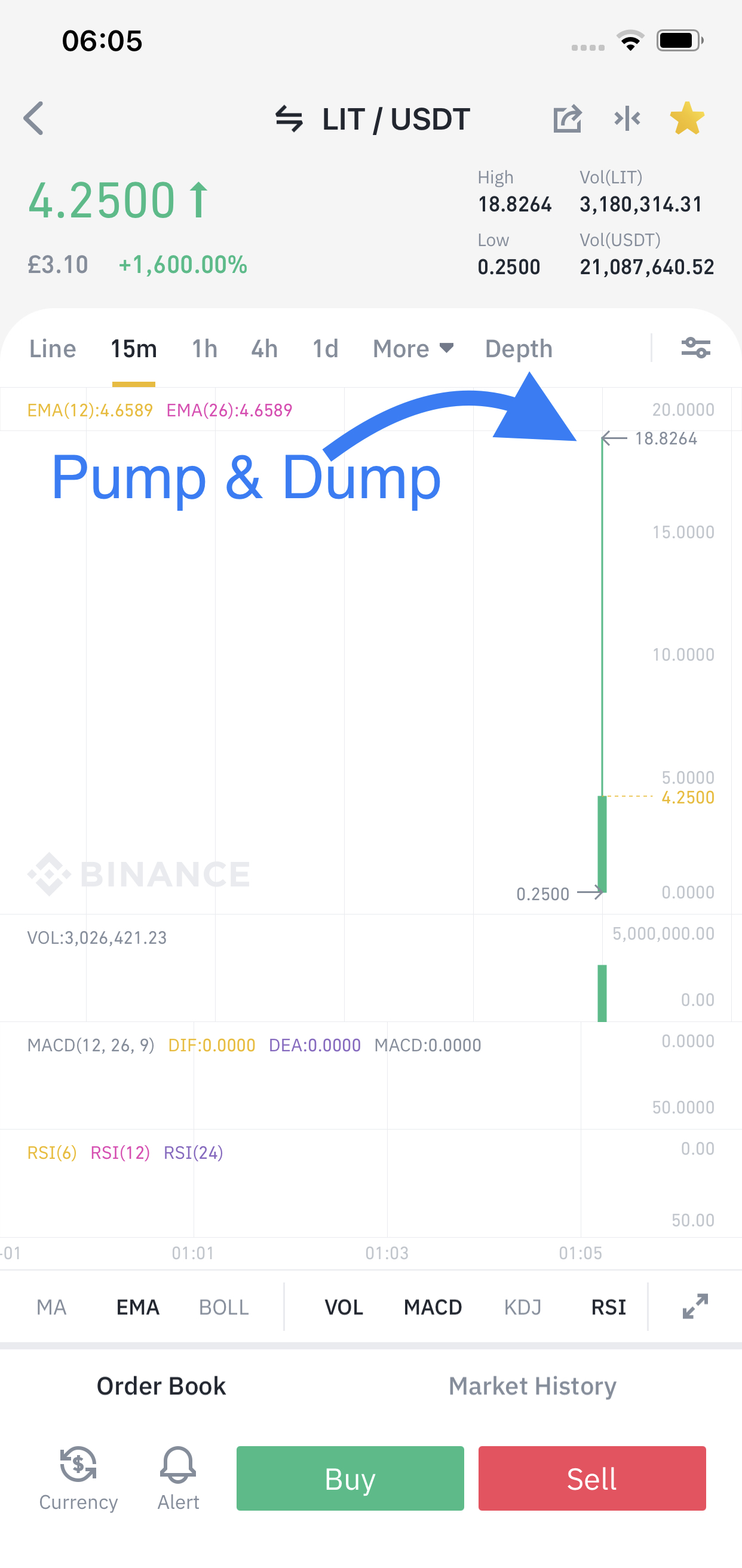Select the 1d timeframe
742x1568 pixels.
point(326,349)
